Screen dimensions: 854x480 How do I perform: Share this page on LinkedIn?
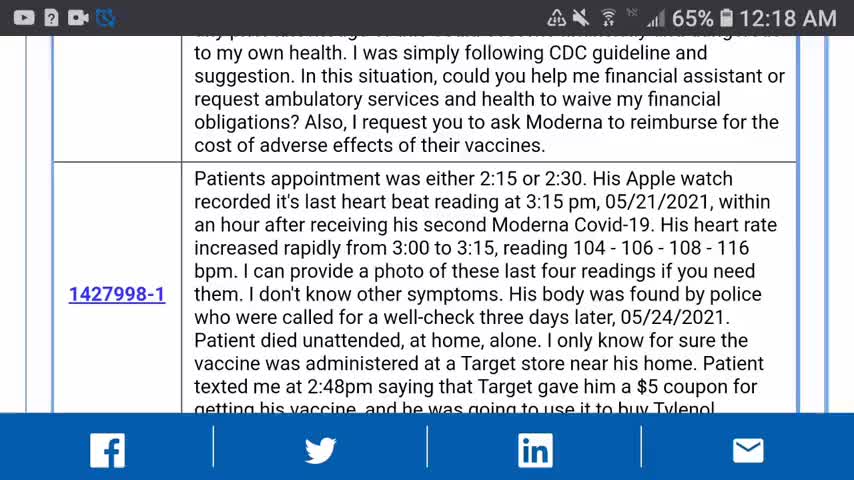[534, 450]
